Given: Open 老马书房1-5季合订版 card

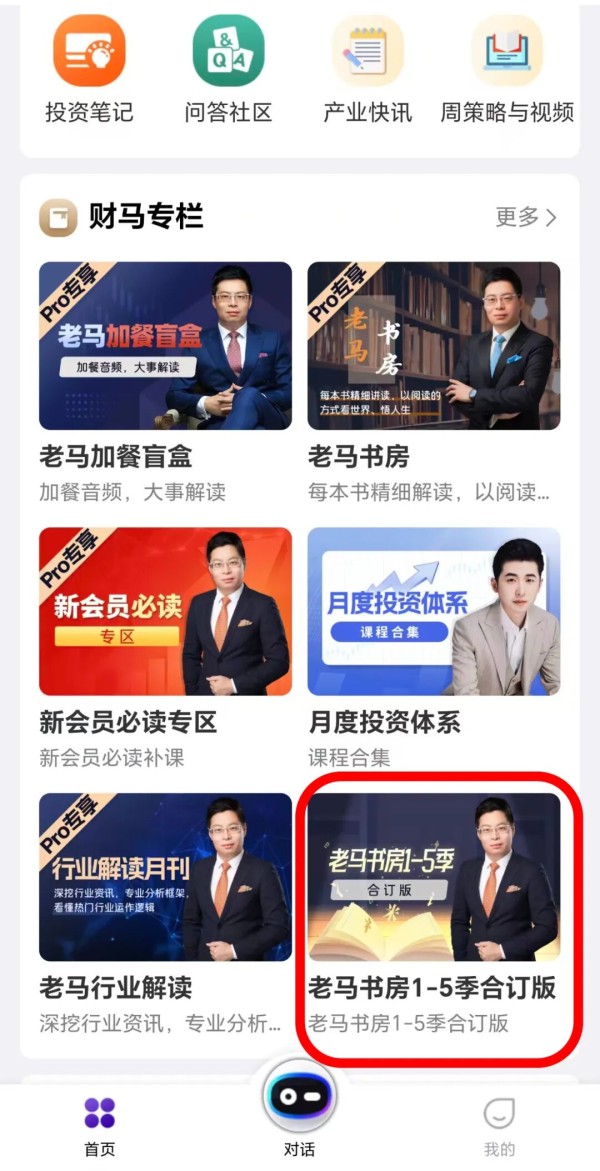Looking at the screenshot, I should (434, 877).
